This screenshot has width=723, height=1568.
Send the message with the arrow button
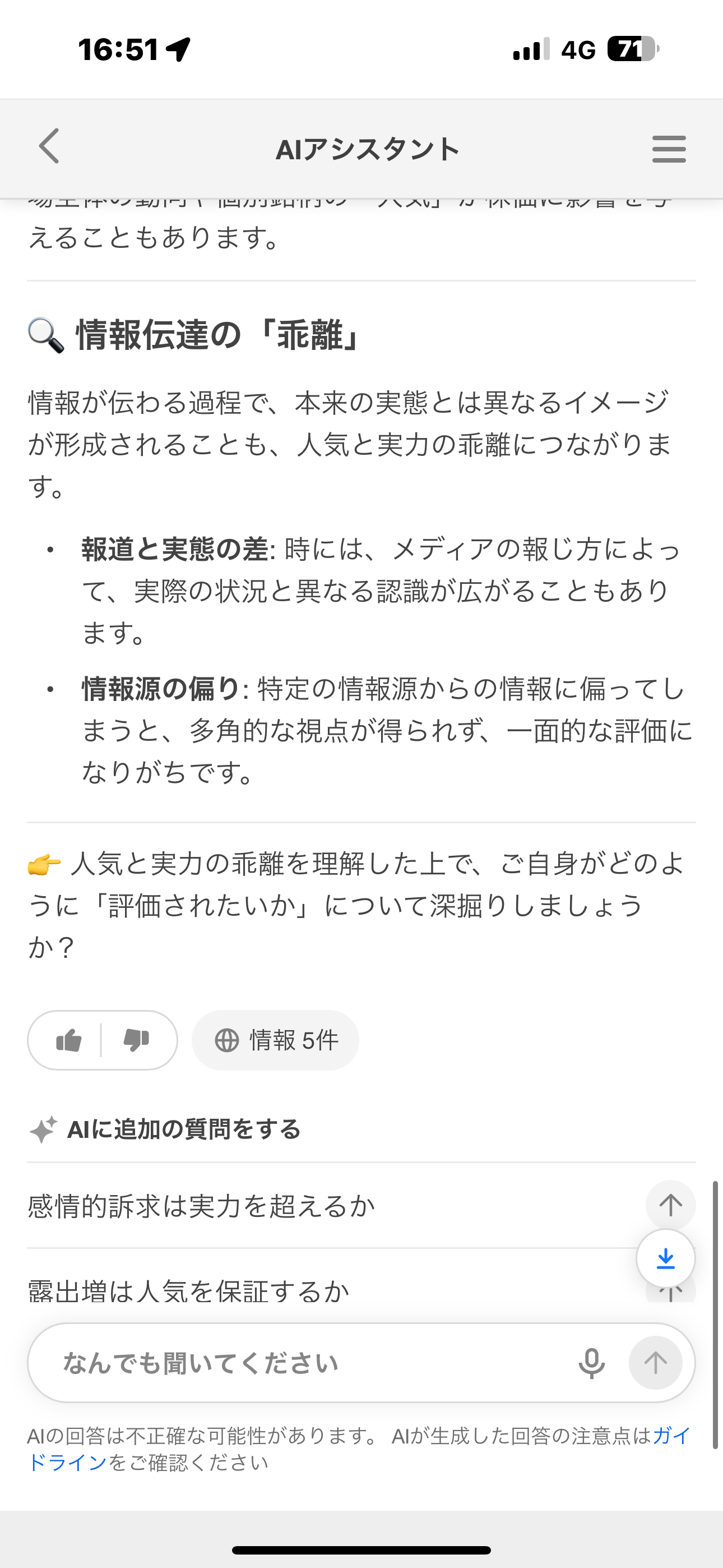pos(655,1363)
